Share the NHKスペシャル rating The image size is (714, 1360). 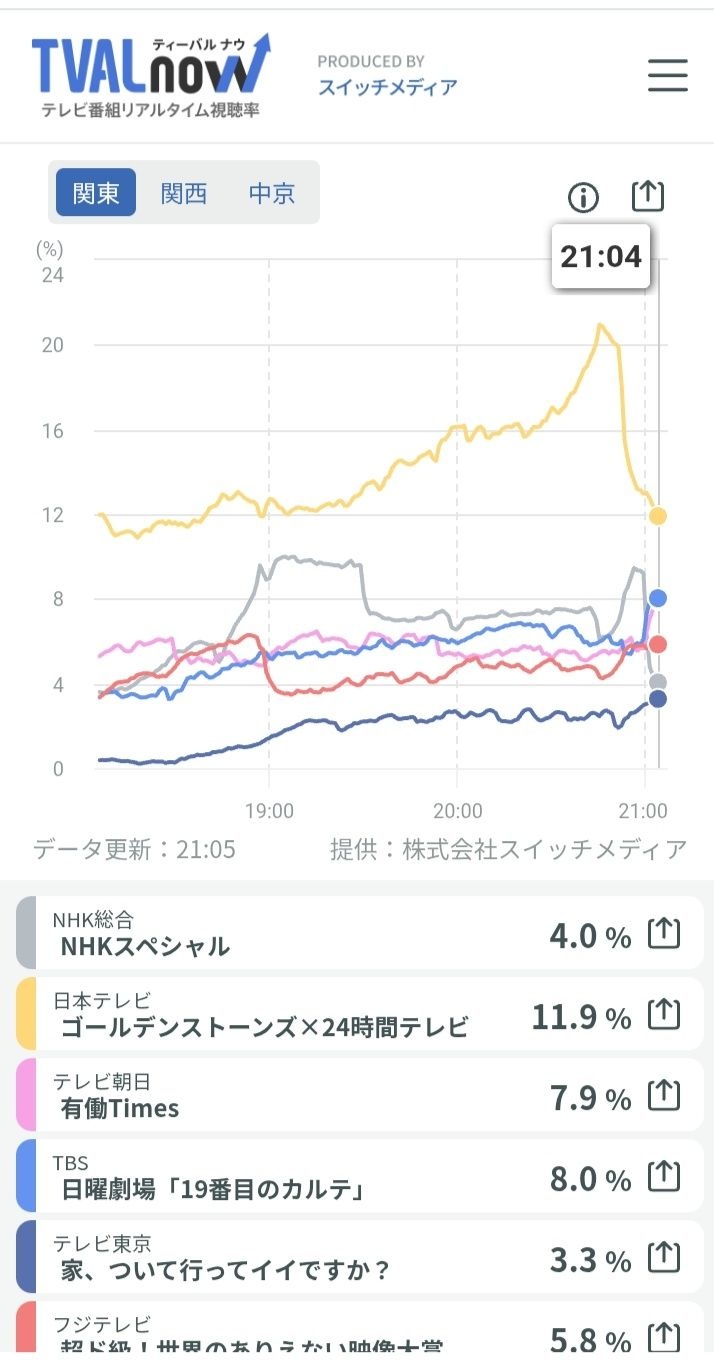coord(664,934)
